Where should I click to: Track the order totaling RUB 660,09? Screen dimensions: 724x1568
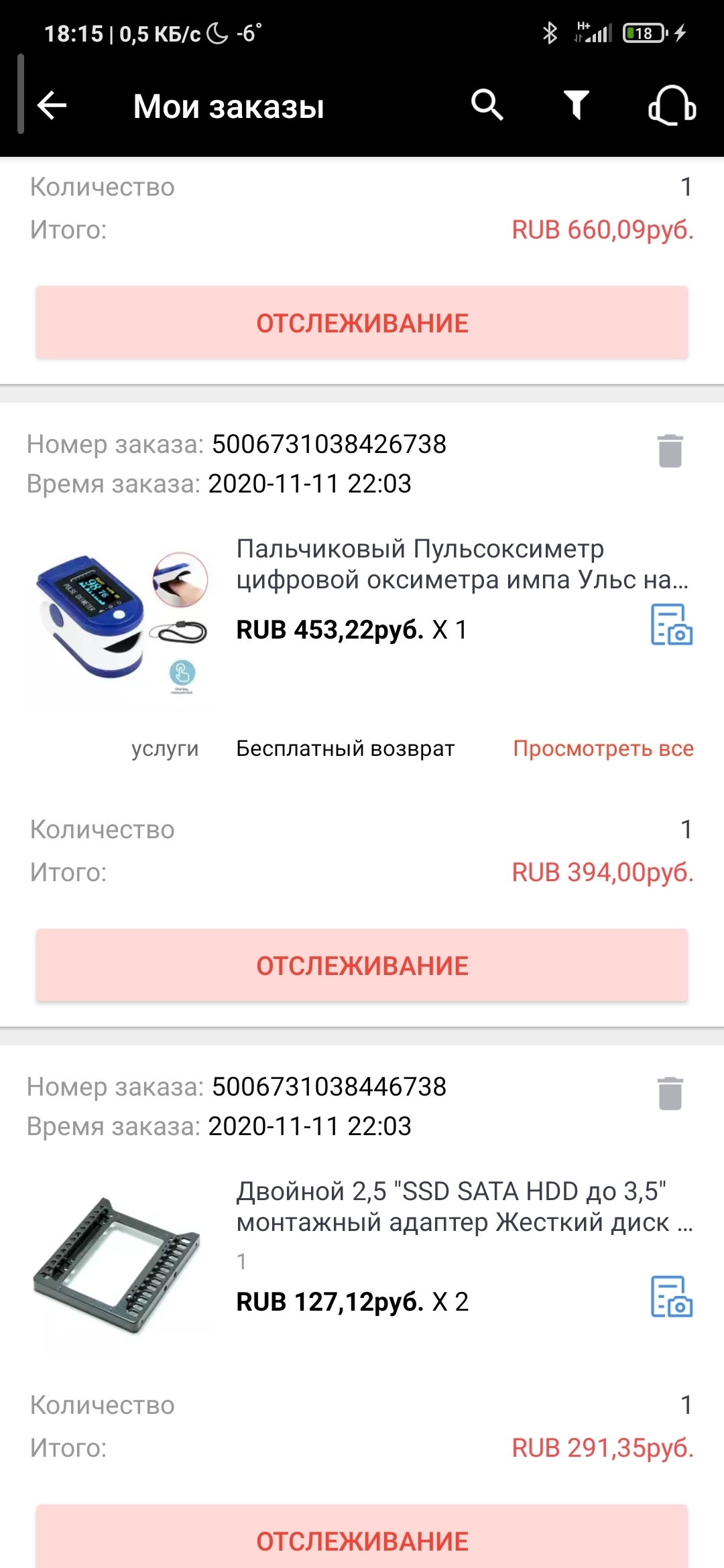[362, 323]
